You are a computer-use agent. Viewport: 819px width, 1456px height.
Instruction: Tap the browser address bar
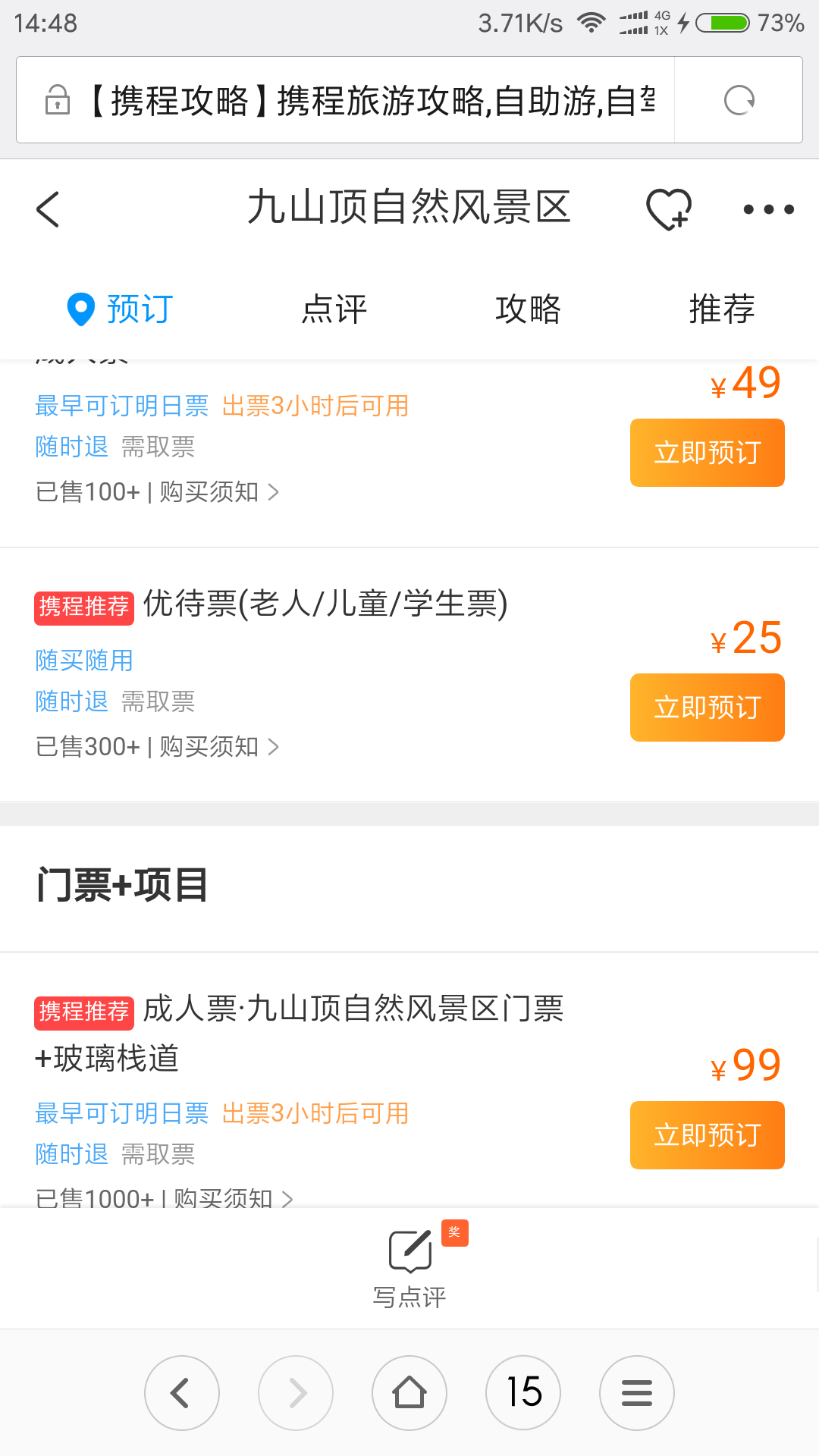point(346,100)
